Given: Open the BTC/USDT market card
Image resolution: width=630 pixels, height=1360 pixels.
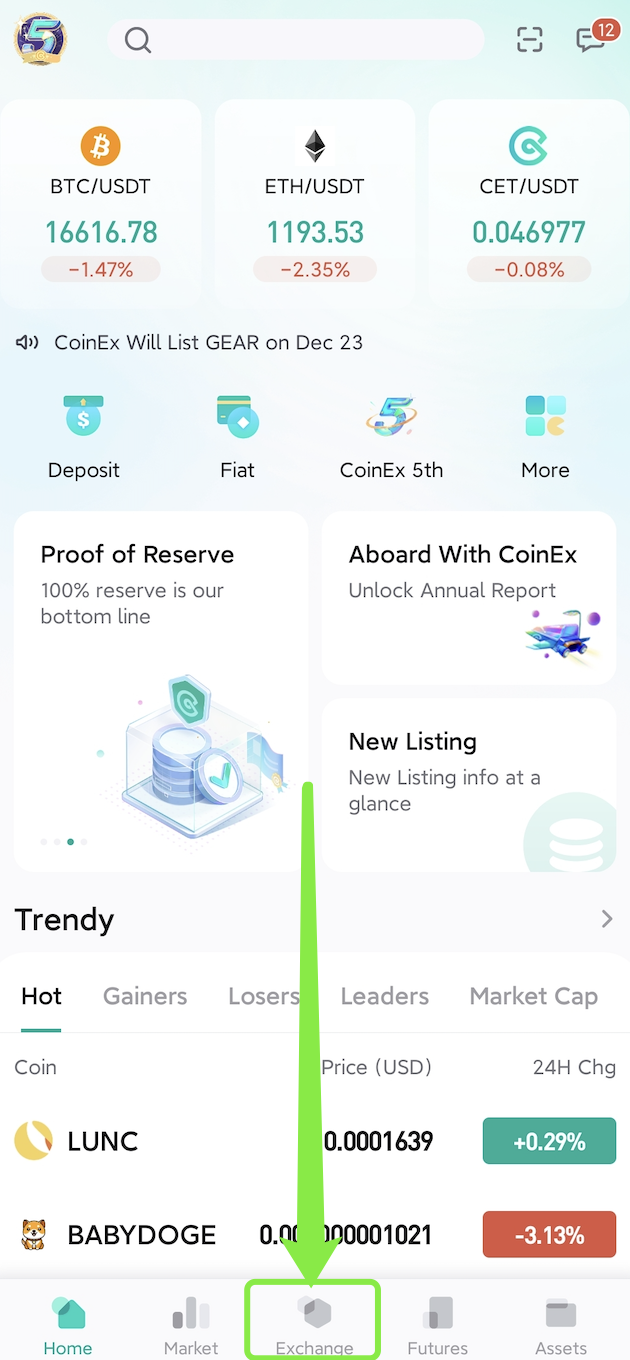Looking at the screenshot, I should coord(101,205).
